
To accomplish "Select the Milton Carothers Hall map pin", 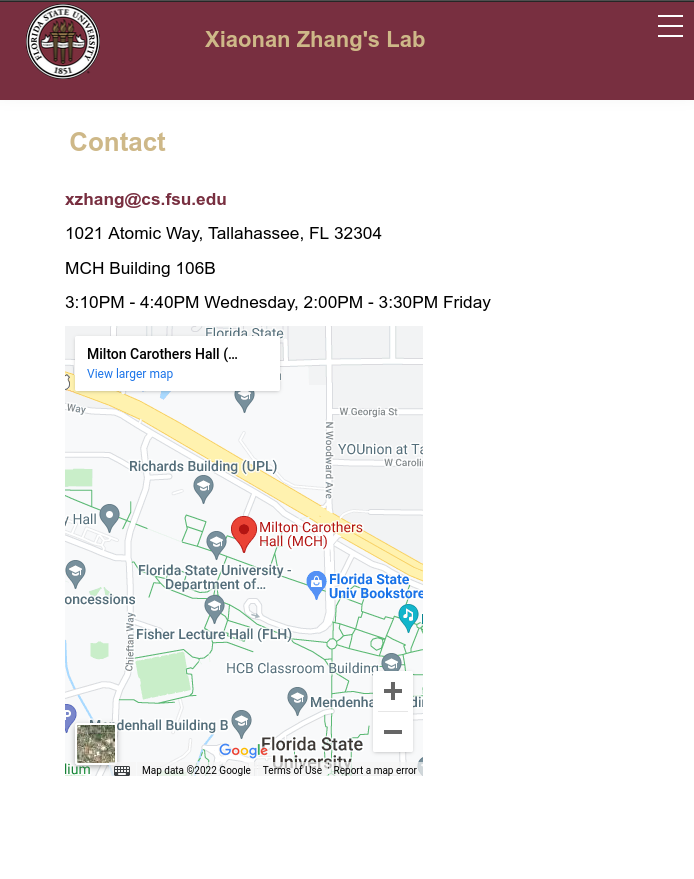I will (244, 533).
